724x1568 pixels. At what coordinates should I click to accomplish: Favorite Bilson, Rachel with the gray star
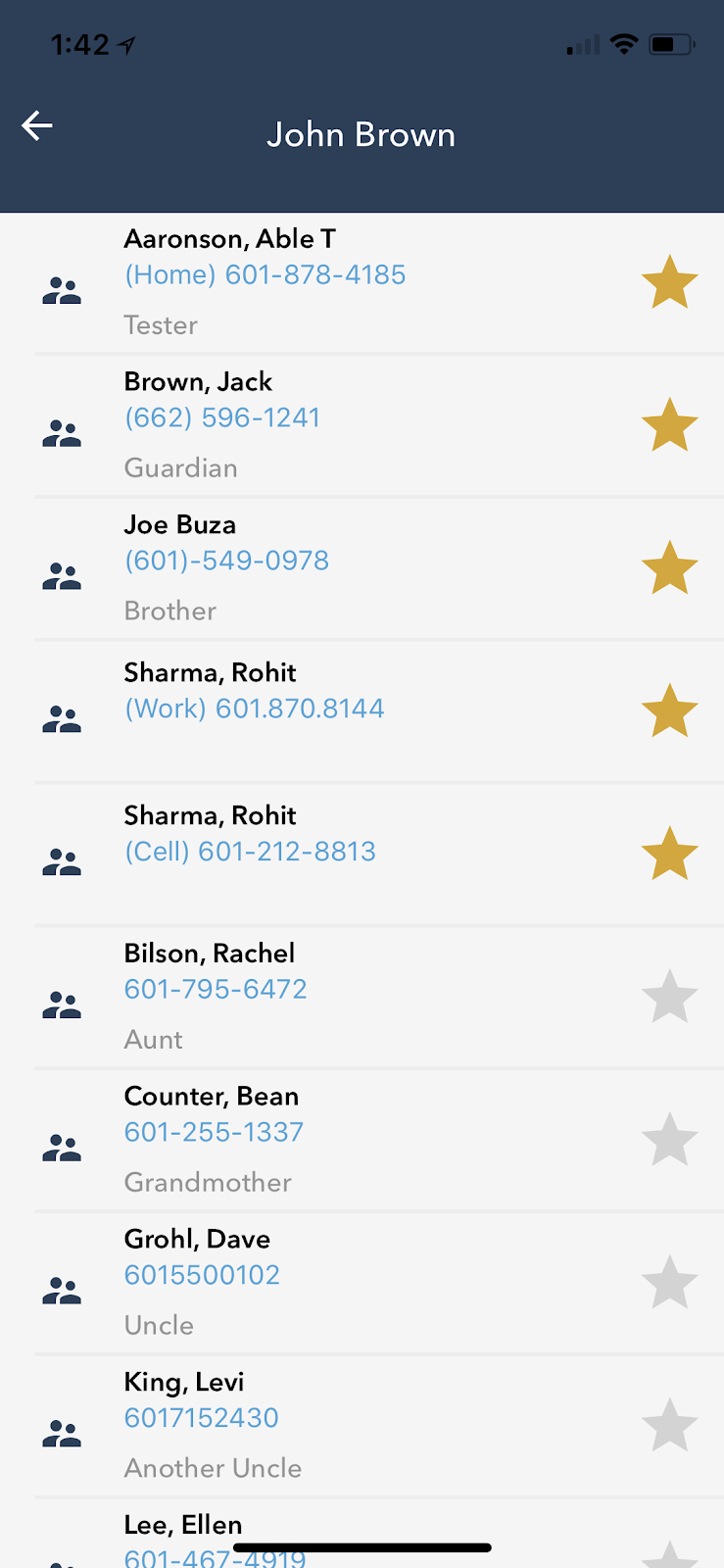[670, 997]
